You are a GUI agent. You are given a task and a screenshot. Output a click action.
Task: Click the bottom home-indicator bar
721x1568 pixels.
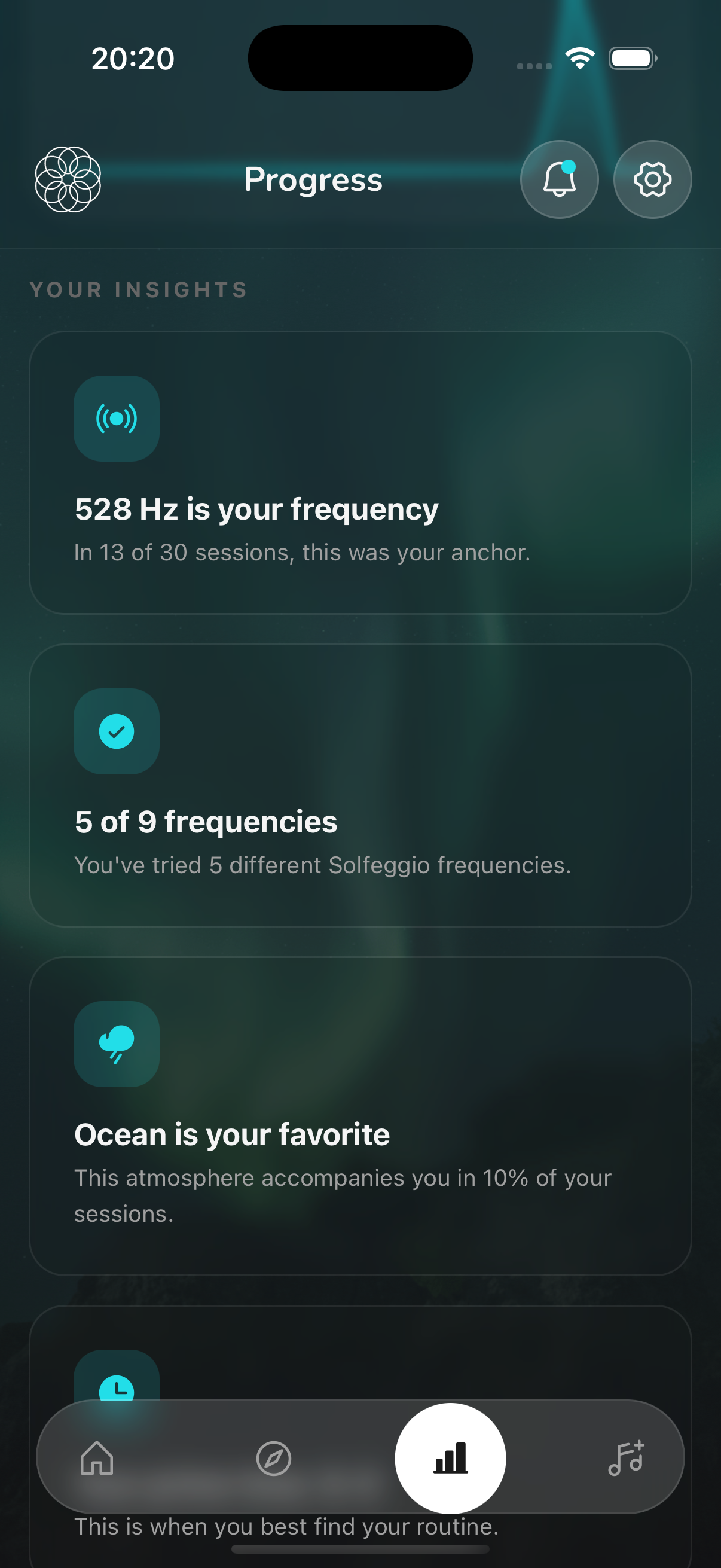pos(360,1550)
